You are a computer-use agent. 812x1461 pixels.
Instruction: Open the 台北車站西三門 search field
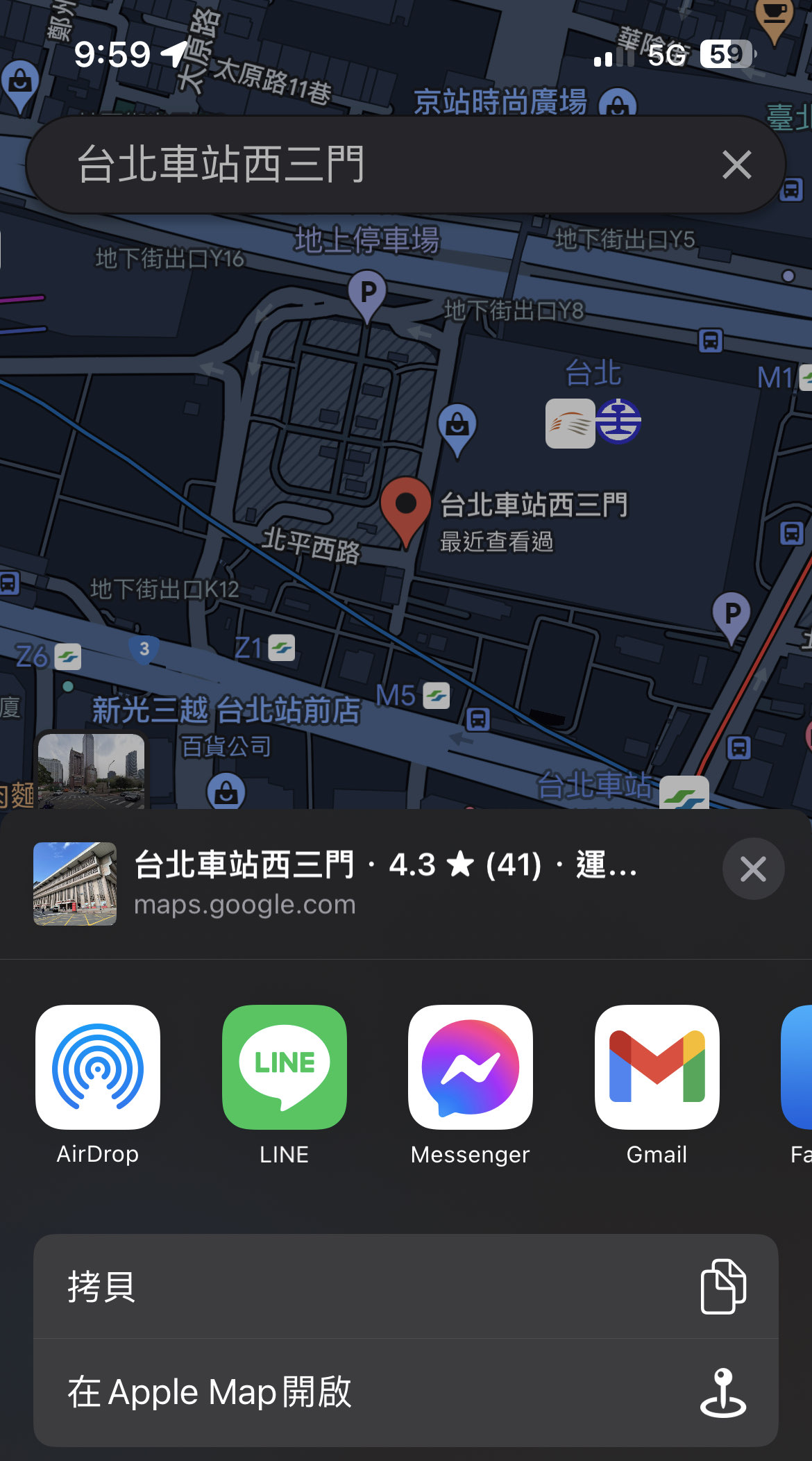click(375, 165)
